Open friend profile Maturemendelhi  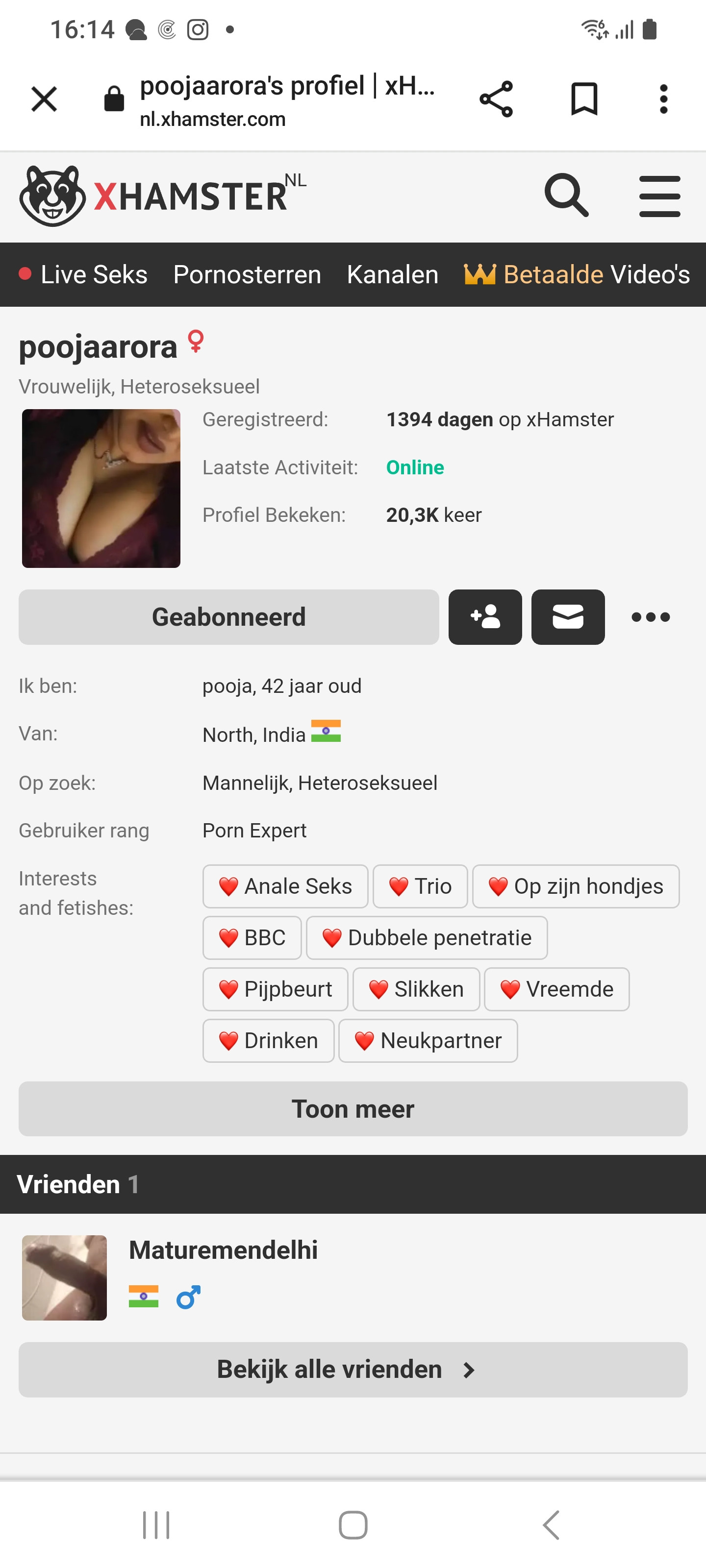pos(223,1249)
